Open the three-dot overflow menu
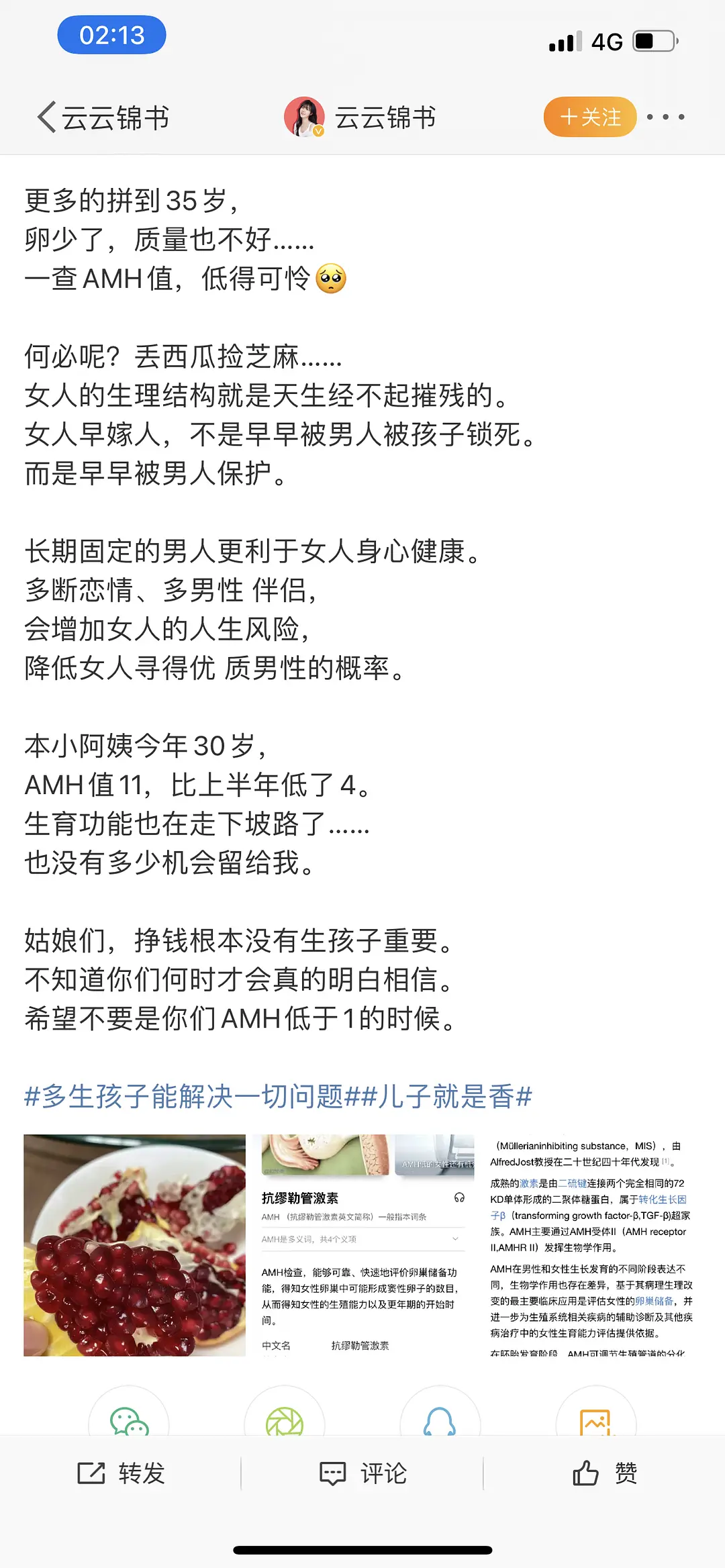The image size is (725, 1568). tap(665, 117)
